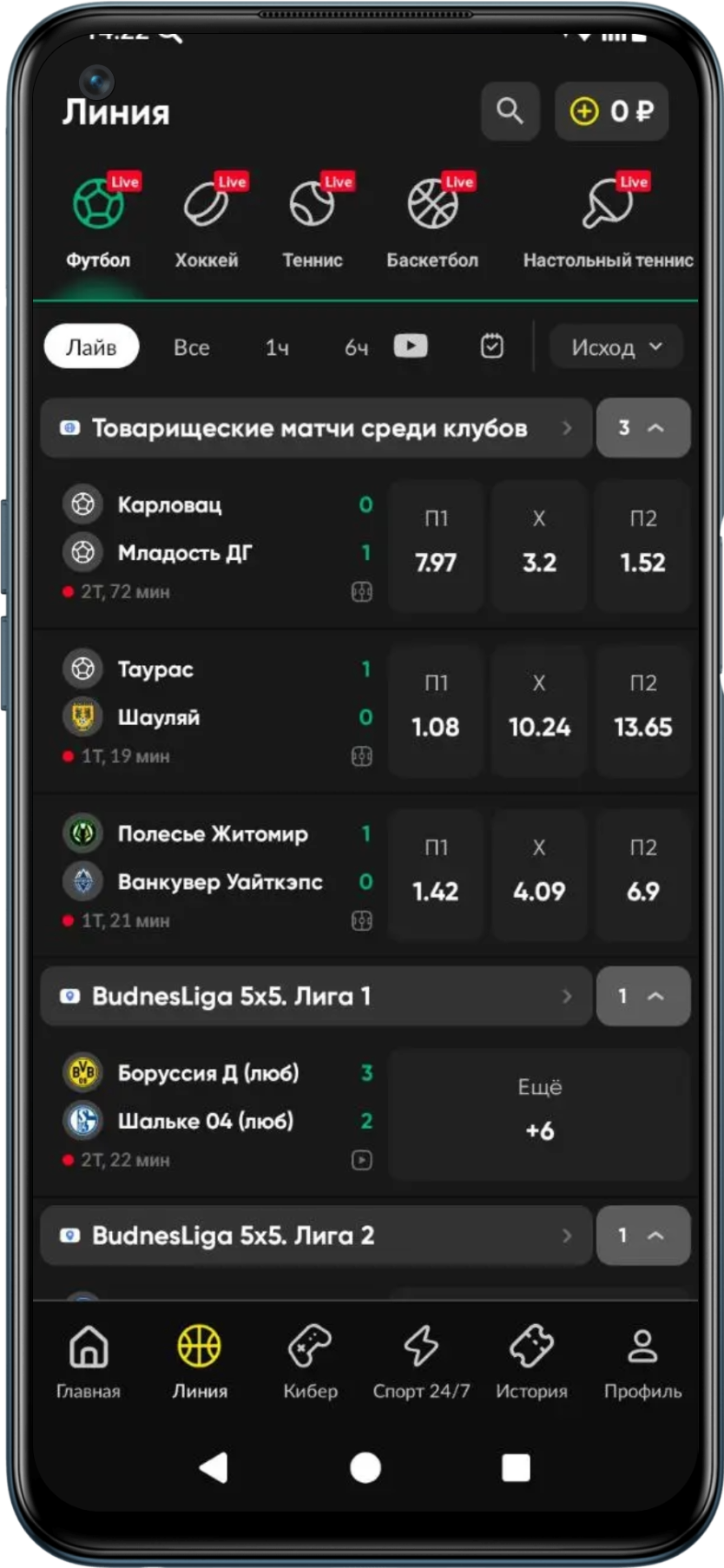The width and height of the screenshot is (724, 1568).
Task: Switch to Настольный теннис category
Action: pyautogui.click(x=608, y=221)
